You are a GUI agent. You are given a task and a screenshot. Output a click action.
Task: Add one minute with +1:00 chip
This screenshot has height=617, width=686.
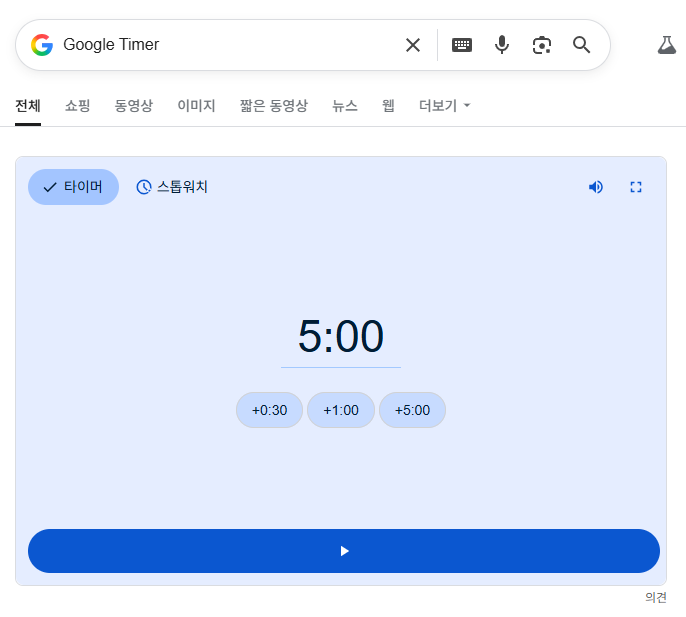(x=341, y=410)
